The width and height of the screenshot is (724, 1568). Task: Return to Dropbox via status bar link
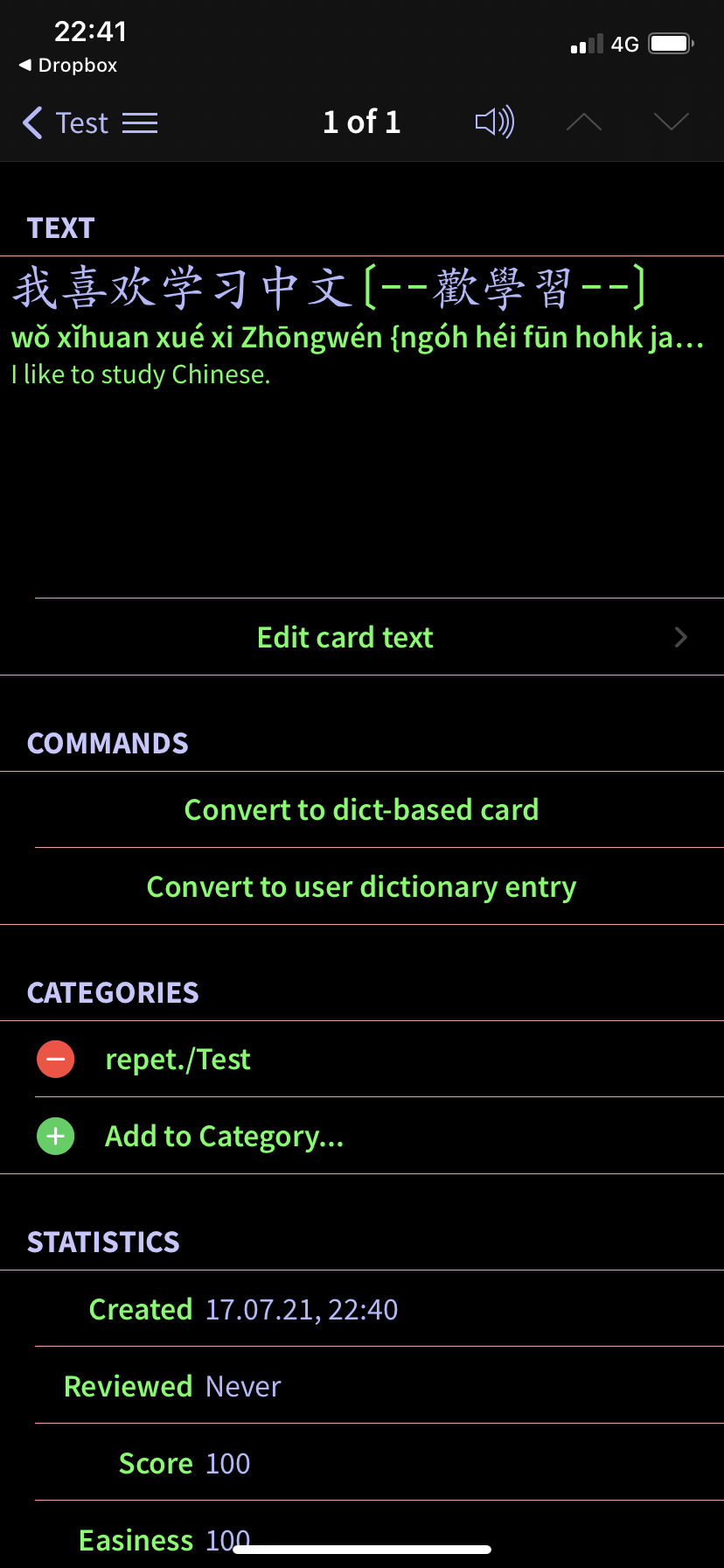coord(68,66)
